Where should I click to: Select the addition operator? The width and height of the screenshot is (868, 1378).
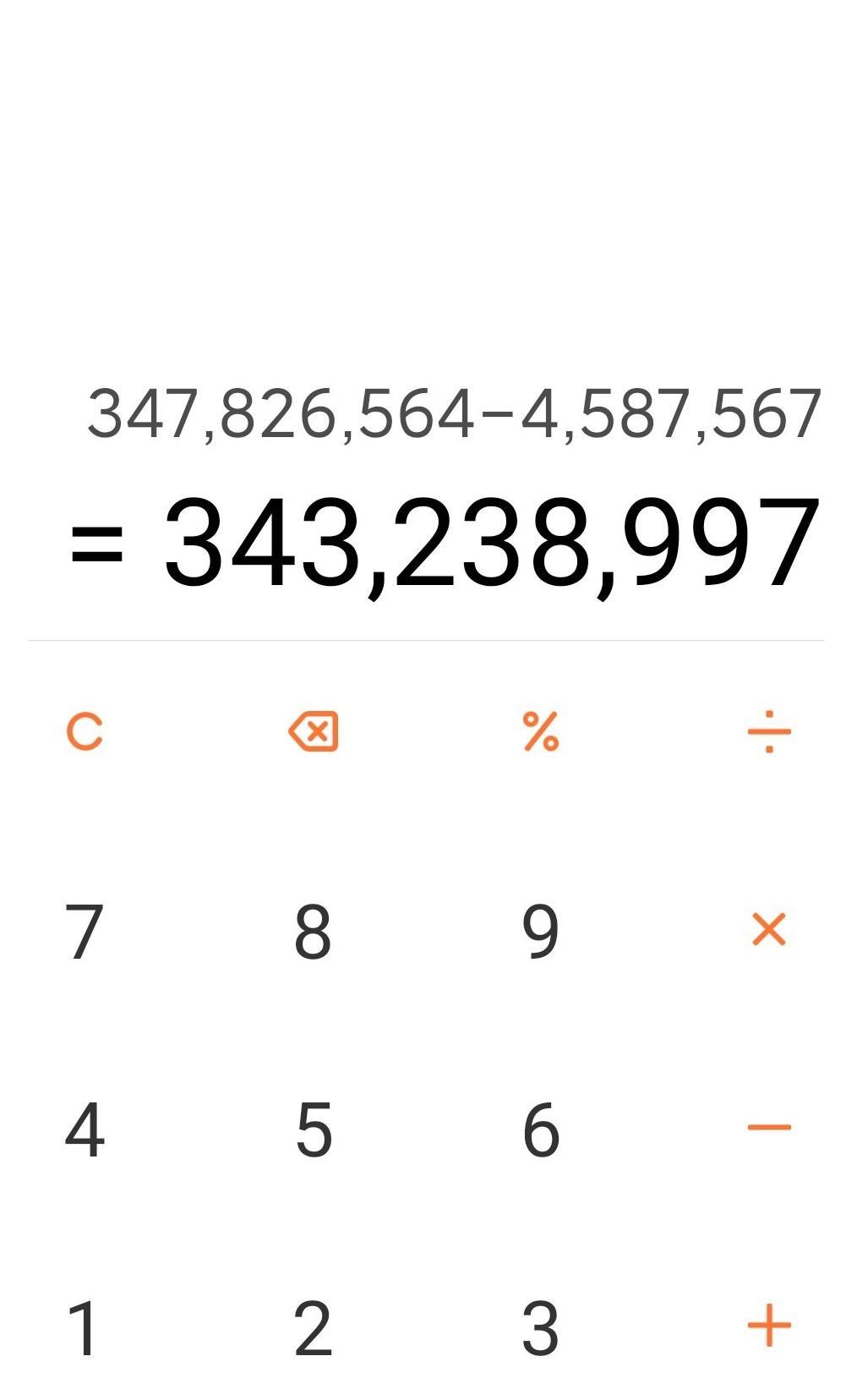click(x=769, y=1325)
